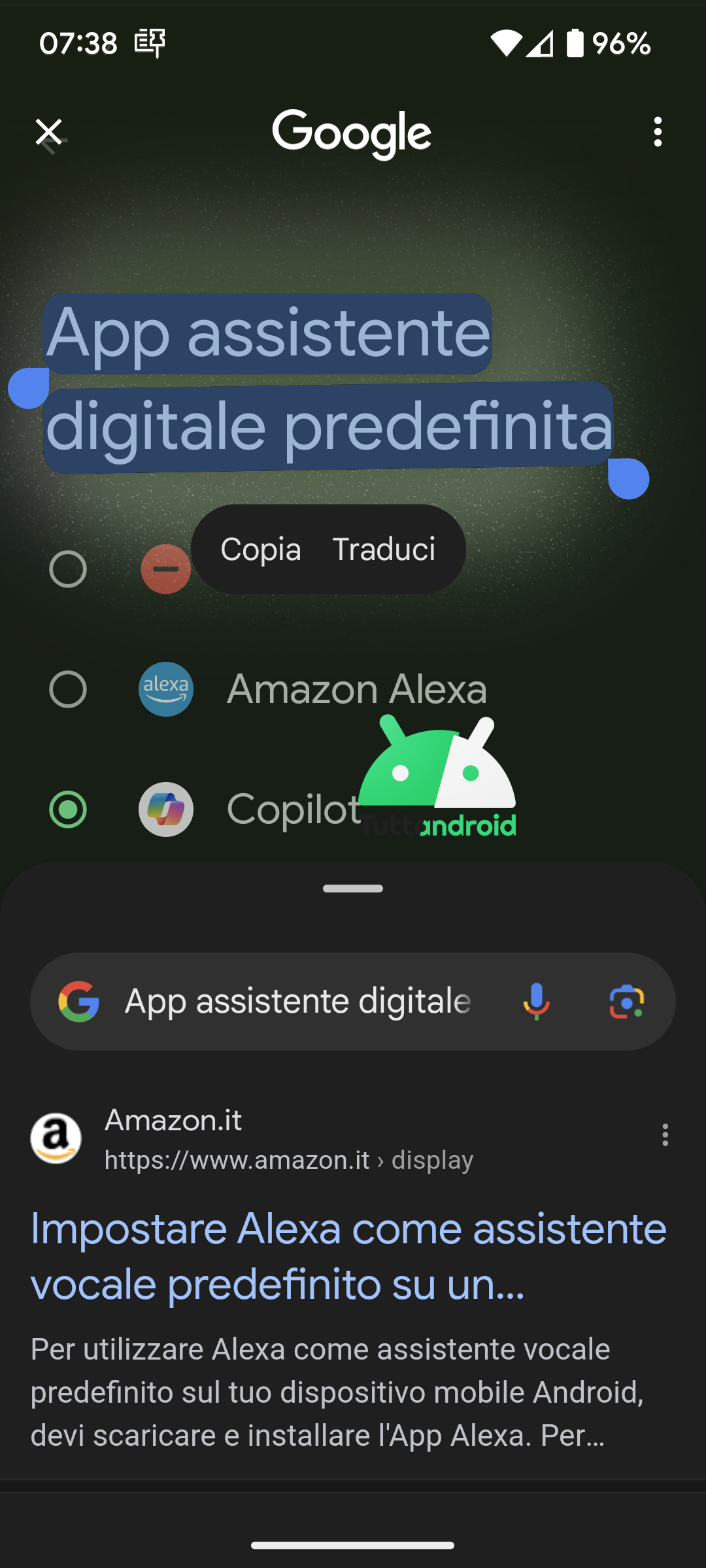This screenshot has height=1568, width=706.
Task: Open Google Lens camera search
Action: [x=626, y=1002]
